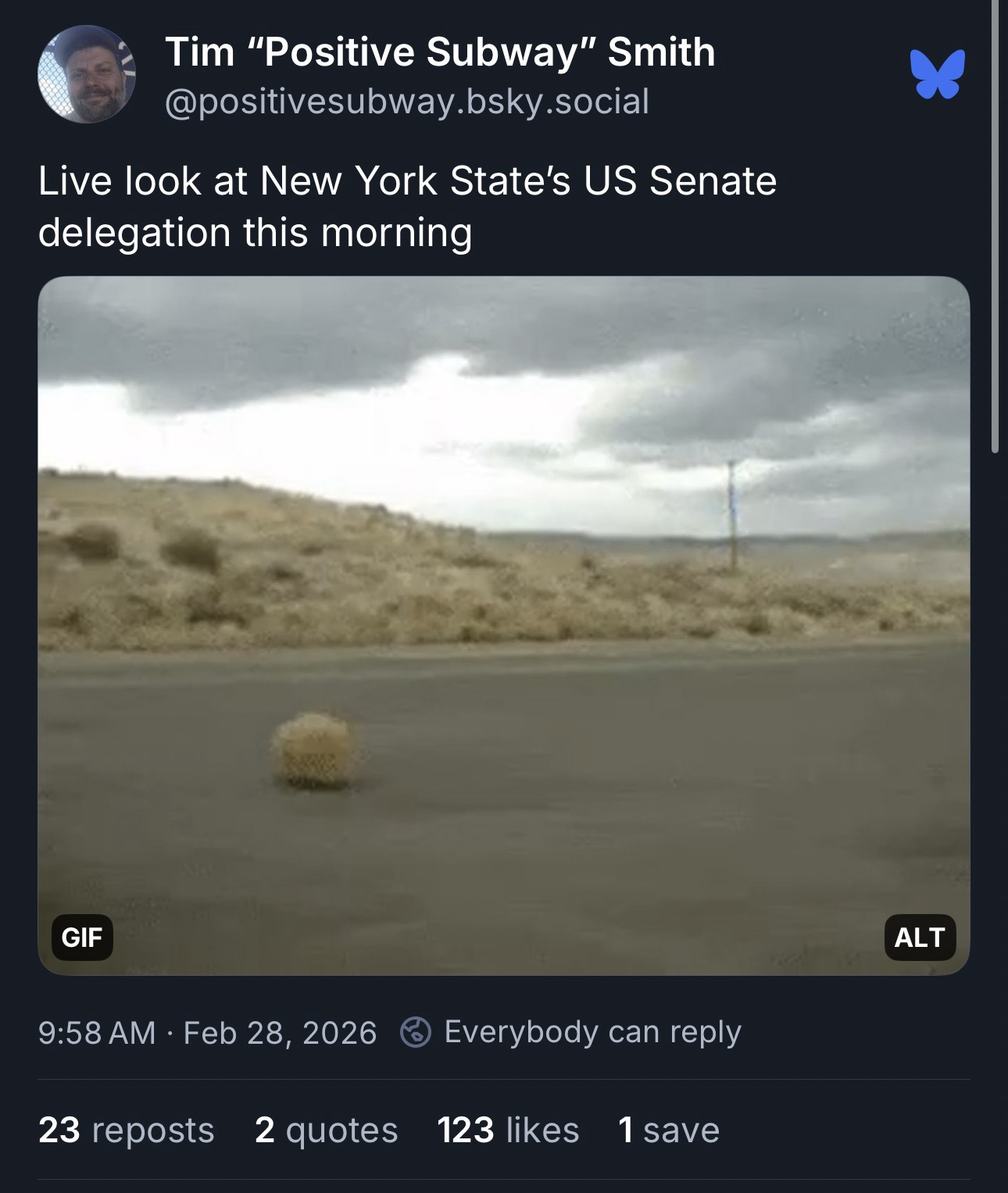The height and width of the screenshot is (1193, 1008).
Task: View the 2 quotes
Action: click(x=326, y=1130)
